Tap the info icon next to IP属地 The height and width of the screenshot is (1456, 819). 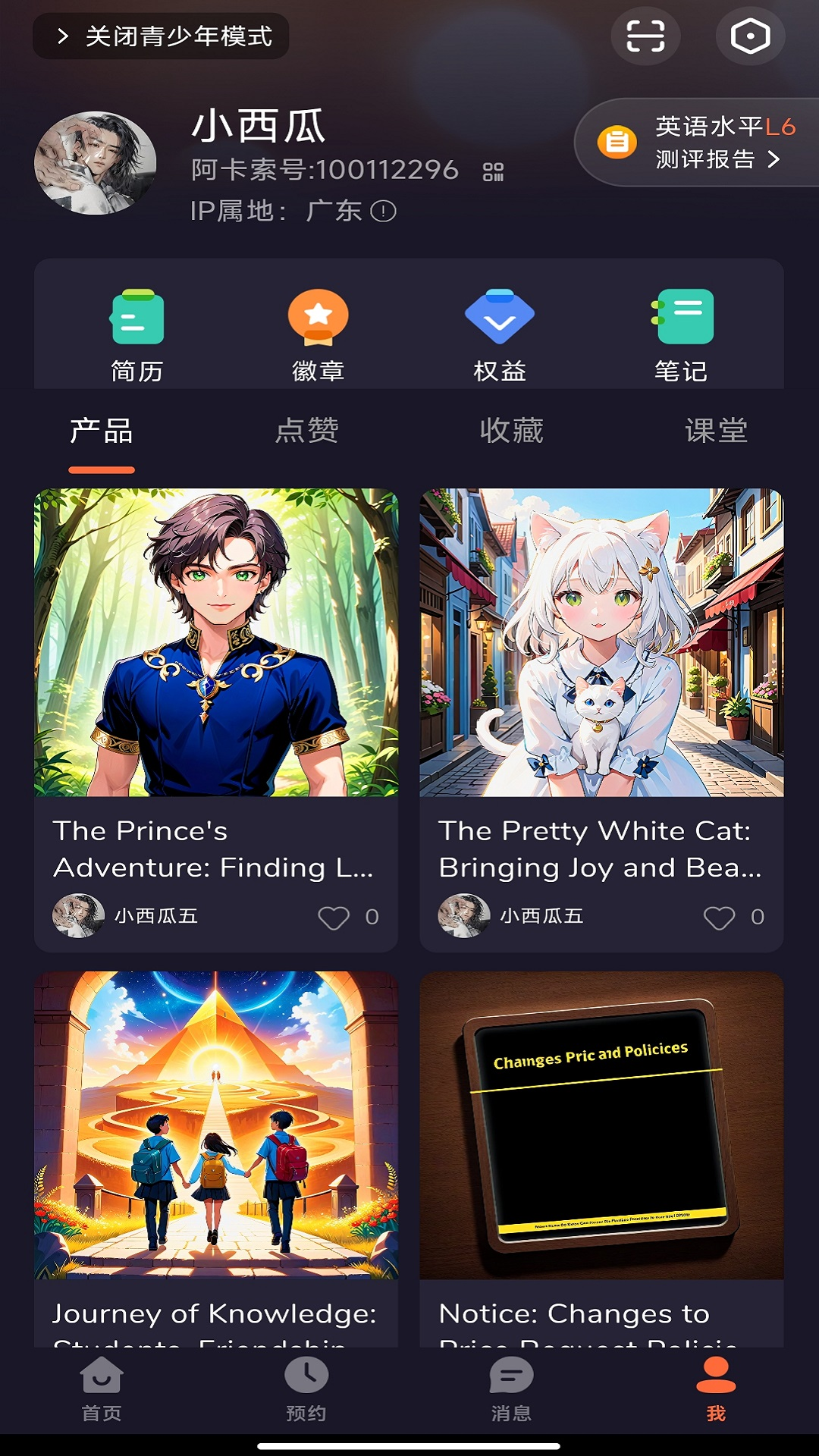pyautogui.click(x=384, y=211)
